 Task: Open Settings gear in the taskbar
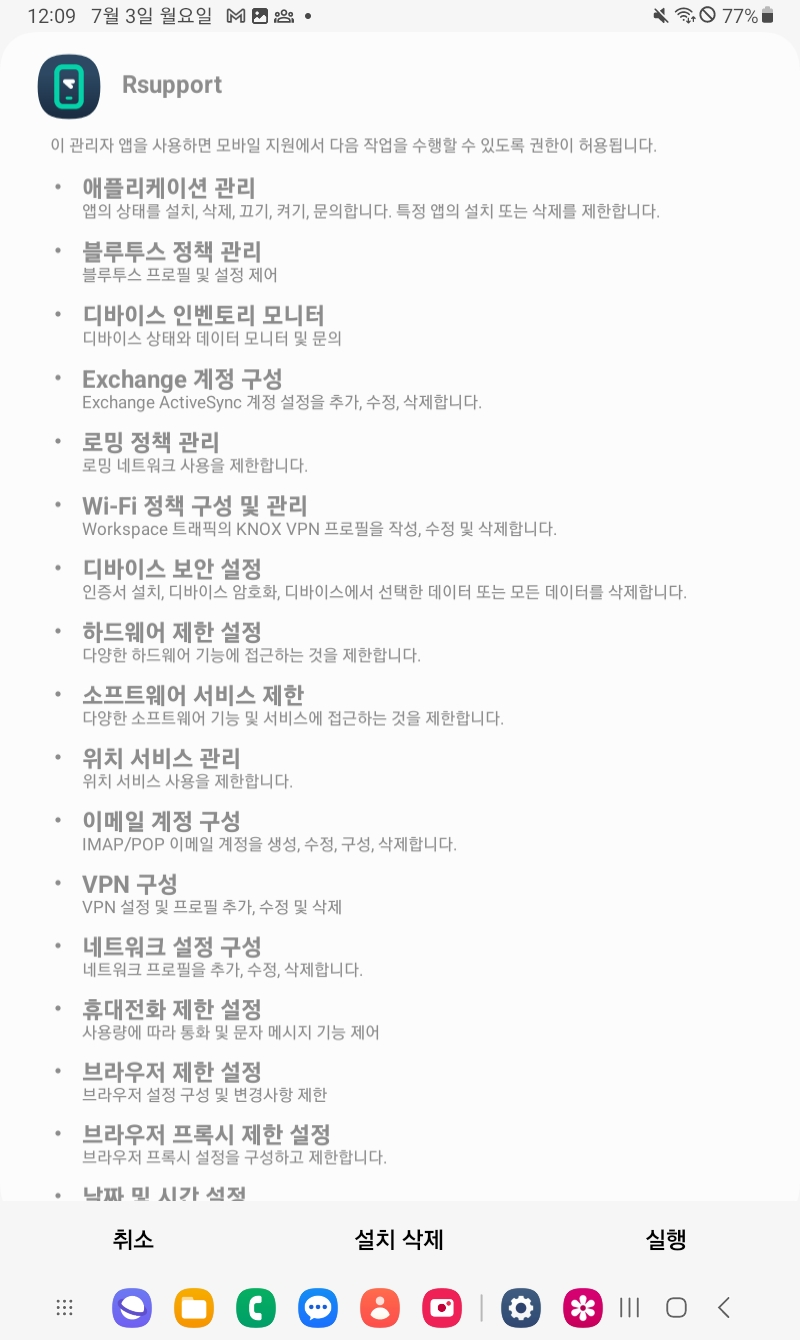coord(521,1307)
